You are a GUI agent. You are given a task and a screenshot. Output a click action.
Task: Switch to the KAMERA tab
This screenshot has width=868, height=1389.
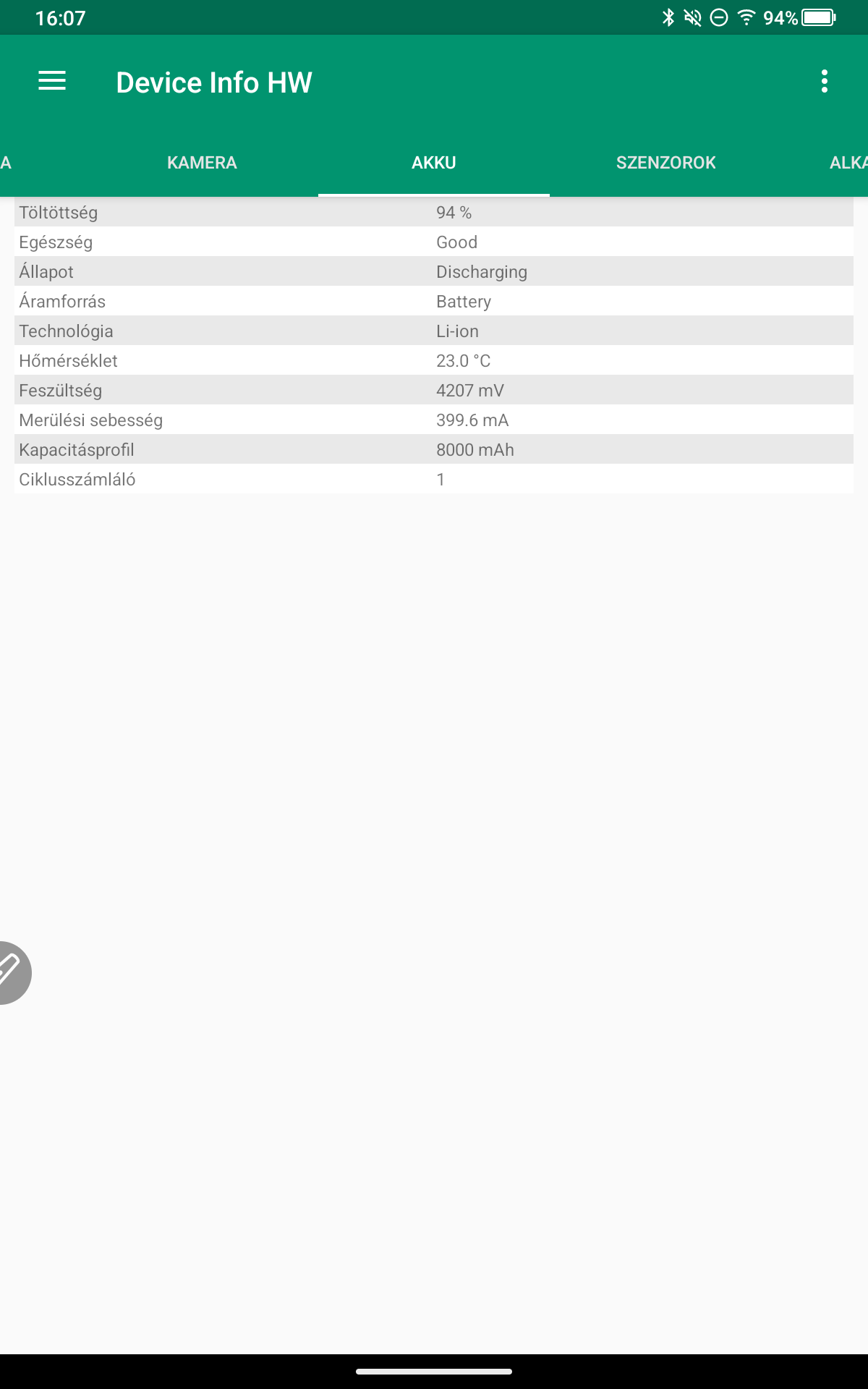click(x=203, y=163)
